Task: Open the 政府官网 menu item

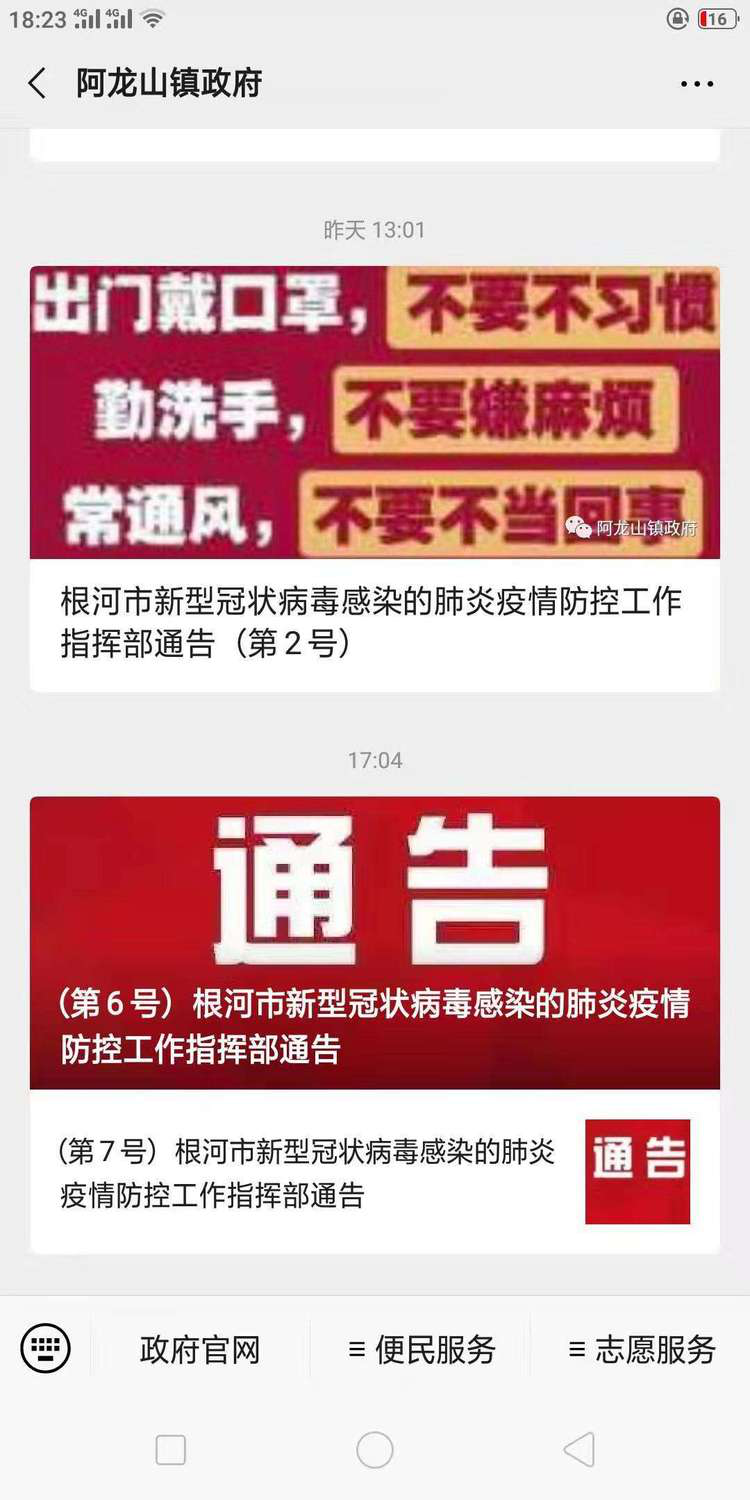Action: point(200,1350)
